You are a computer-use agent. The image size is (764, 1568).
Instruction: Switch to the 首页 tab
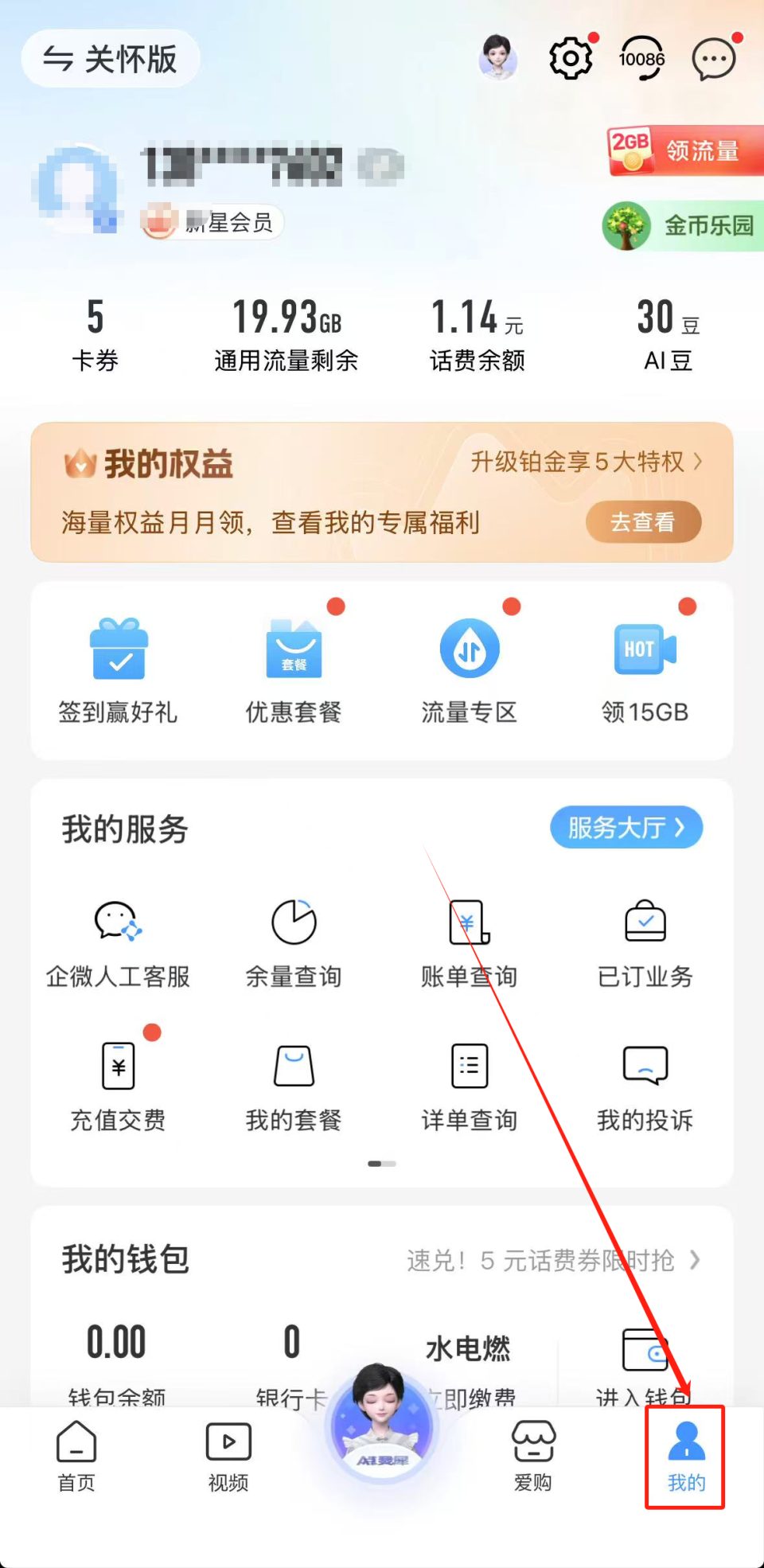coord(76,1457)
